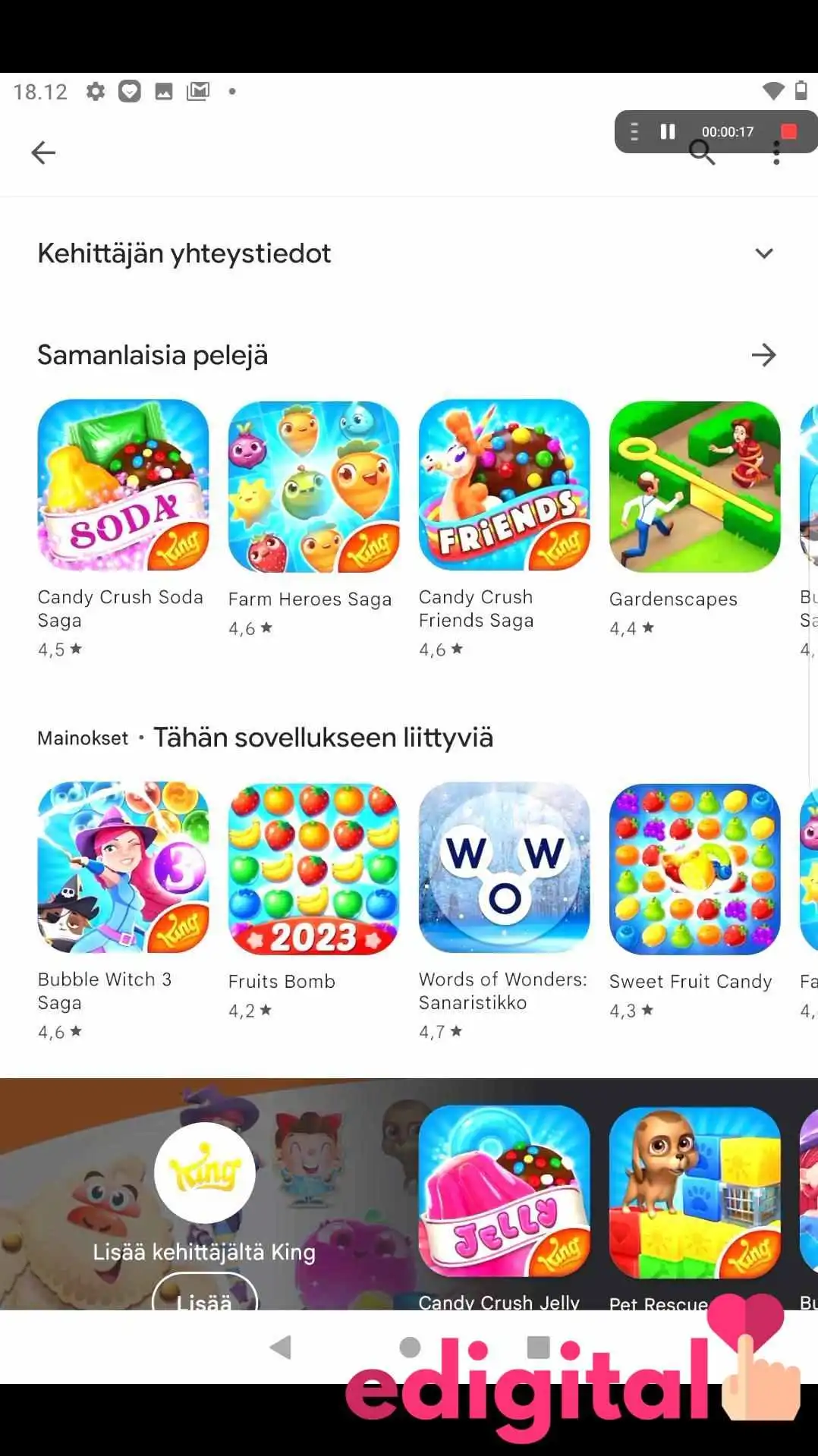Tap the system home button
The height and width of the screenshot is (1456, 818).
(410, 1348)
